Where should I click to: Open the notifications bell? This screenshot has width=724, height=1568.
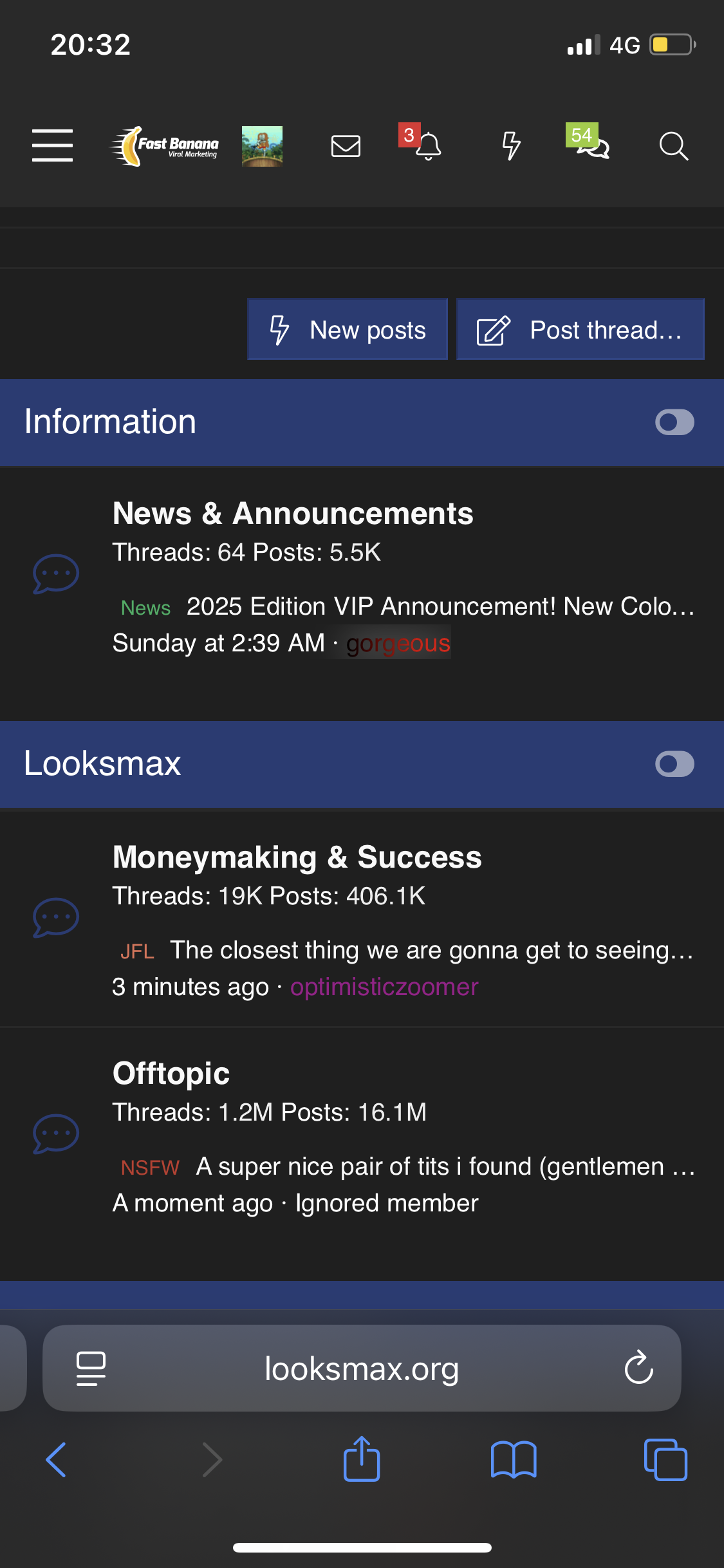tap(428, 146)
